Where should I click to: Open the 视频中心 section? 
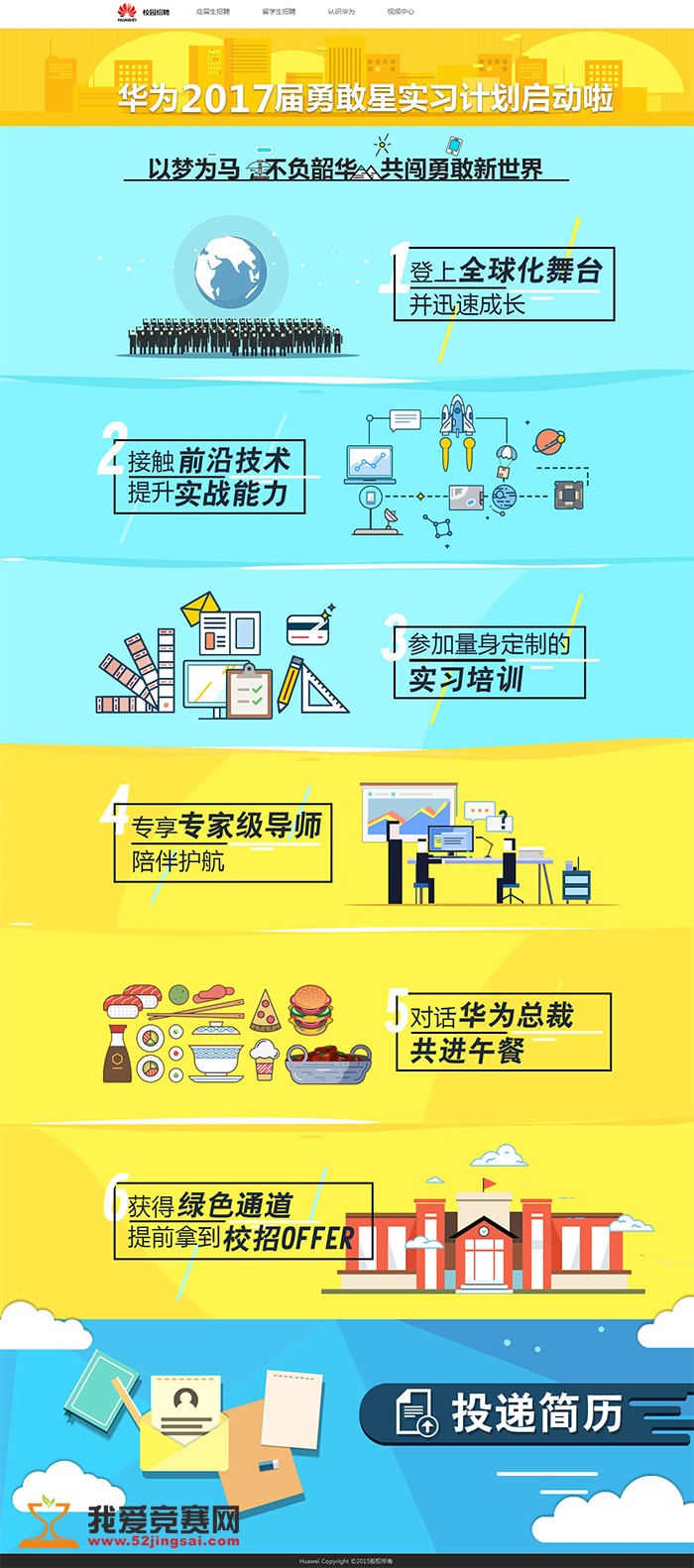[x=401, y=12]
